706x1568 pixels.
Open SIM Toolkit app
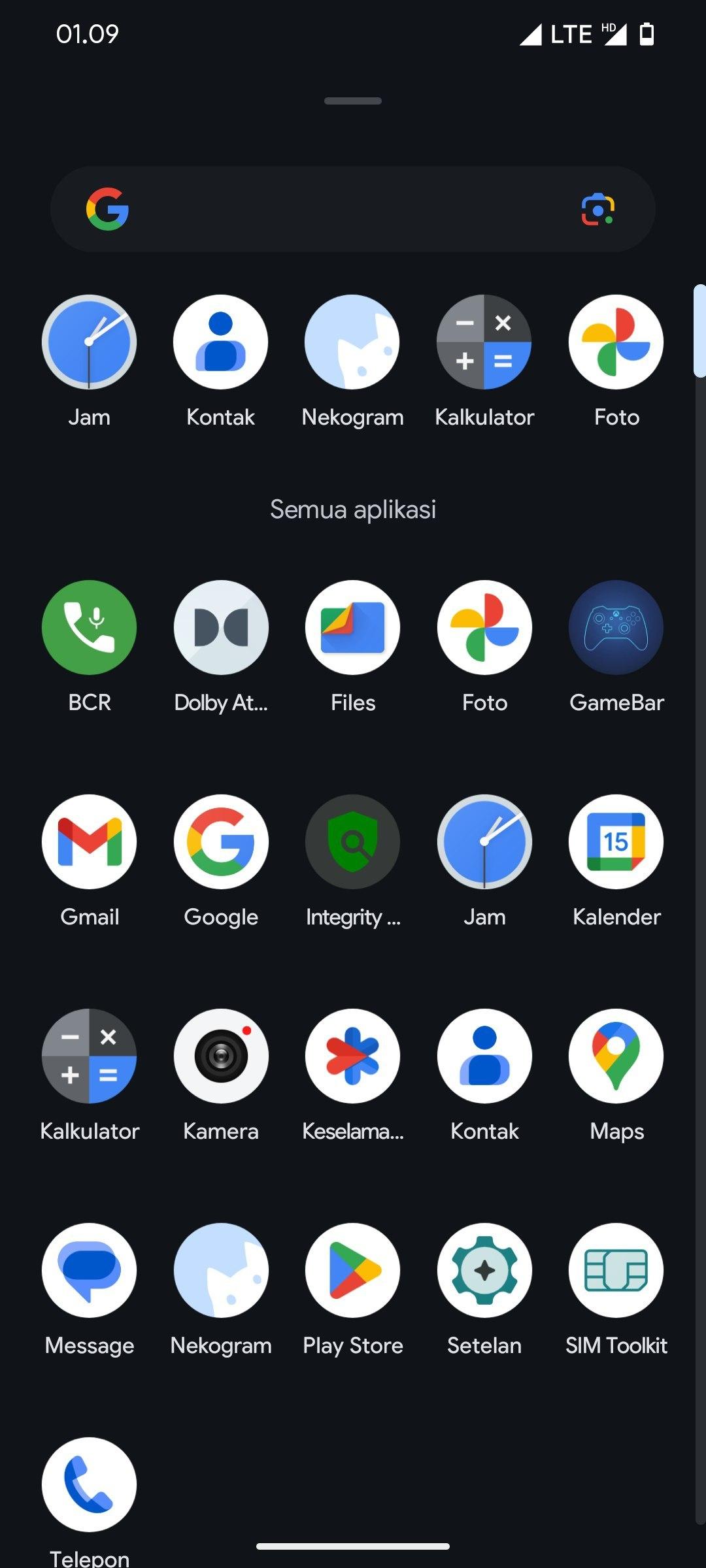tap(616, 1270)
